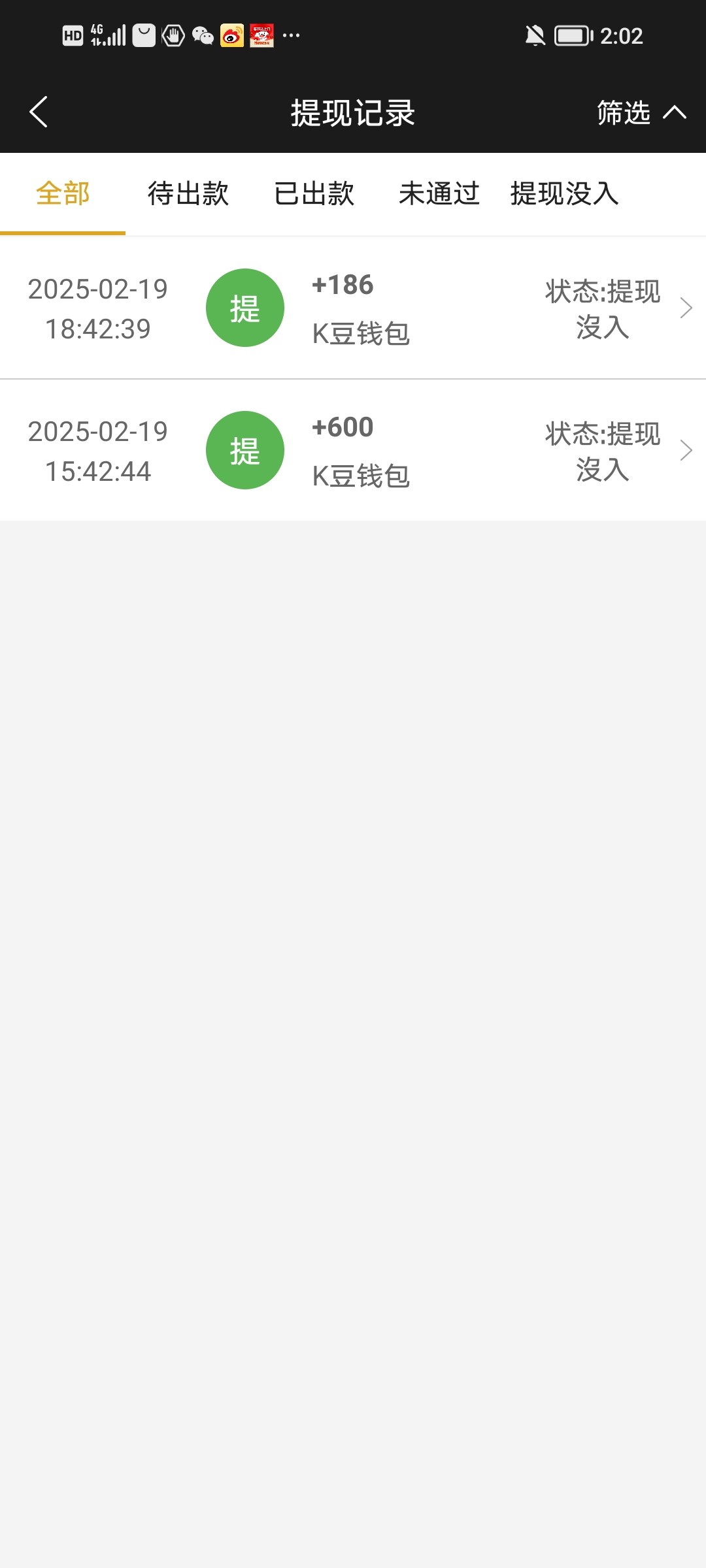Go back from the 提现记录 page
706x1568 pixels.
tap(39, 112)
